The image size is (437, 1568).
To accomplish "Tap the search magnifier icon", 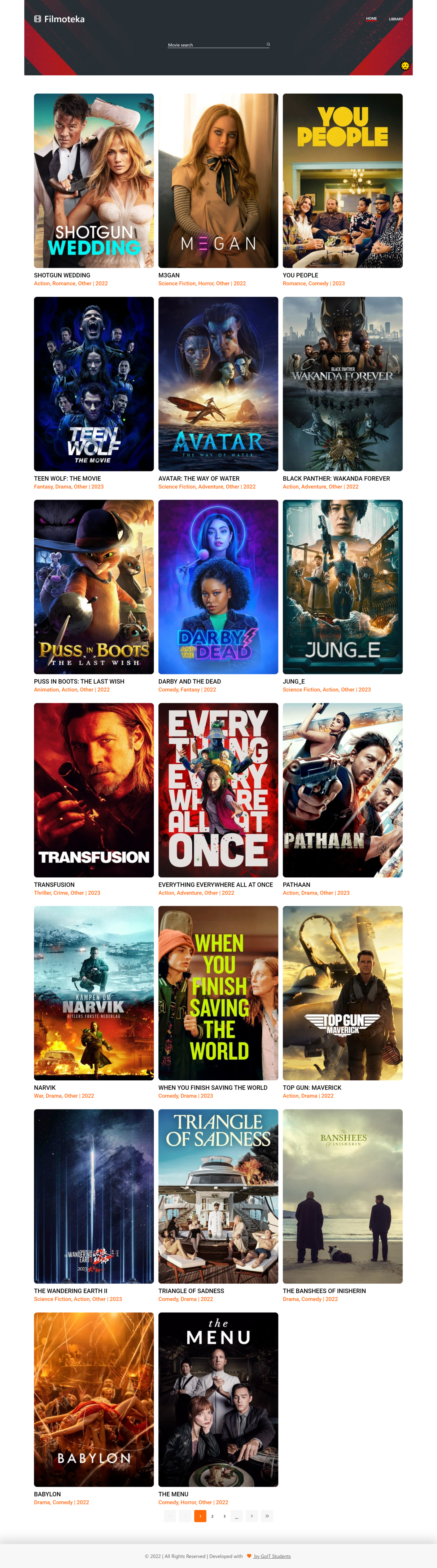I will 268,44.
